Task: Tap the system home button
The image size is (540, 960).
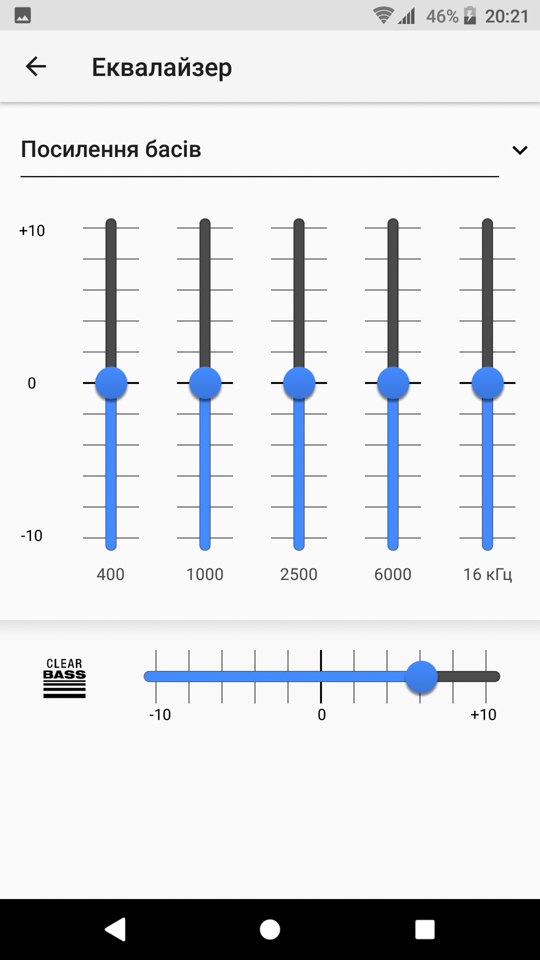Action: pyautogui.click(x=270, y=929)
